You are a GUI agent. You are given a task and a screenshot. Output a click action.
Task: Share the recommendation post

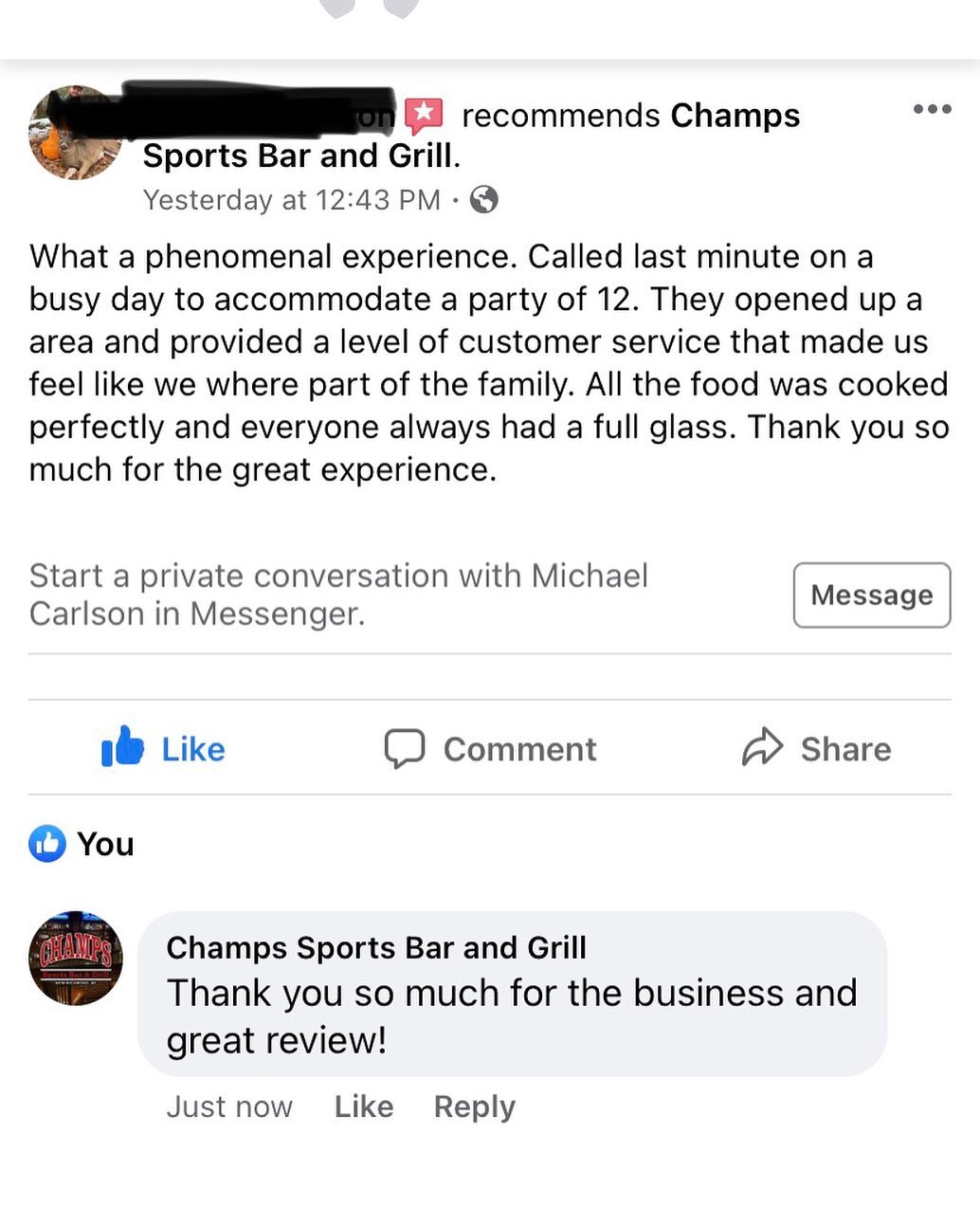tap(816, 748)
